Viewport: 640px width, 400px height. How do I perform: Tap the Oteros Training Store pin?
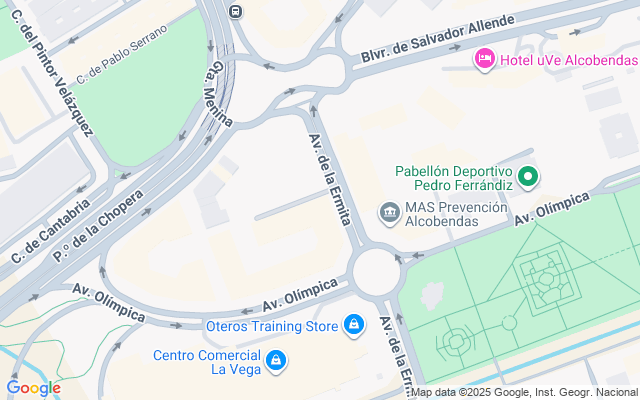(353, 325)
